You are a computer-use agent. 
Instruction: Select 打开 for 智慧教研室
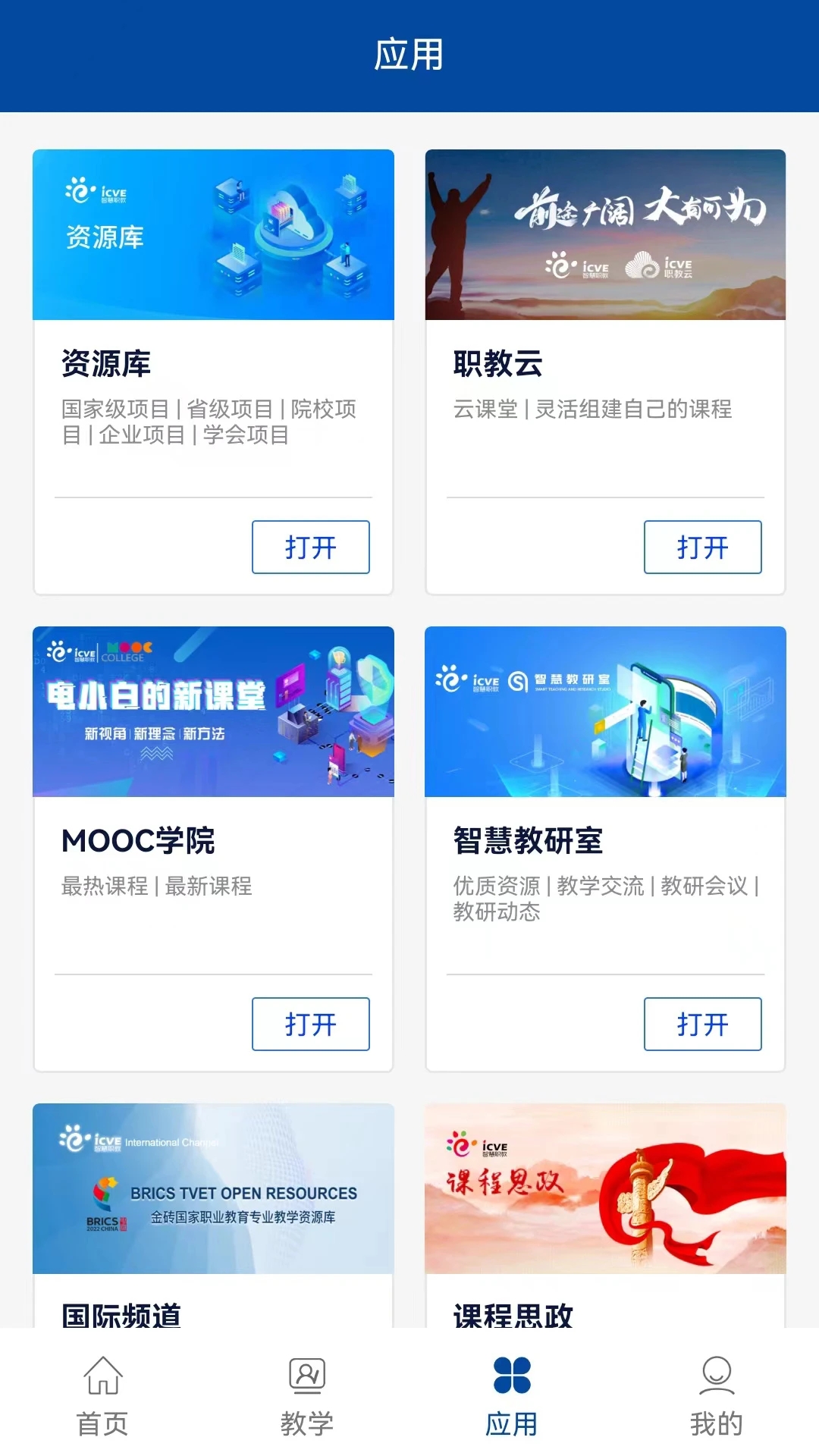[702, 1024]
